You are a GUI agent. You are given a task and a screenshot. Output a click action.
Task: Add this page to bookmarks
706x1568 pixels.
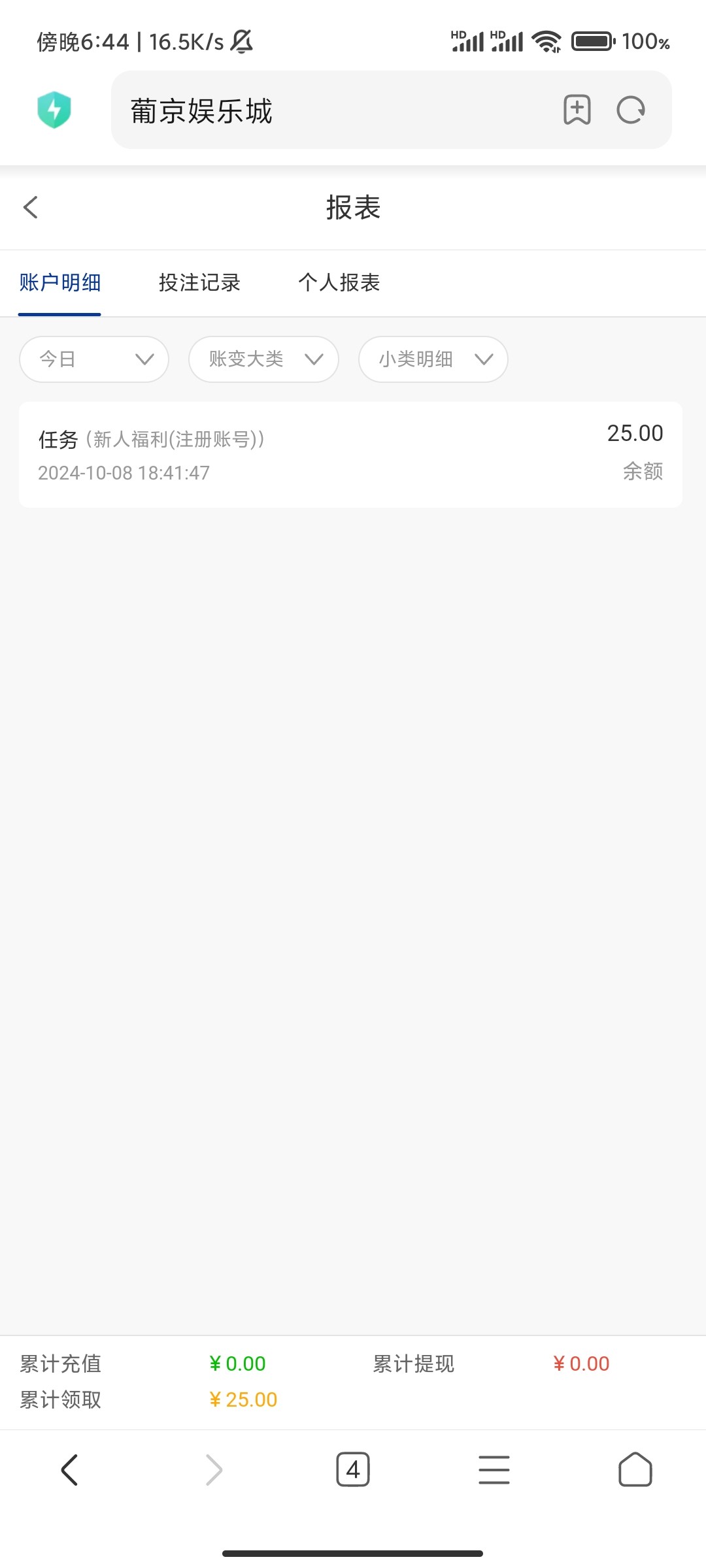577,110
